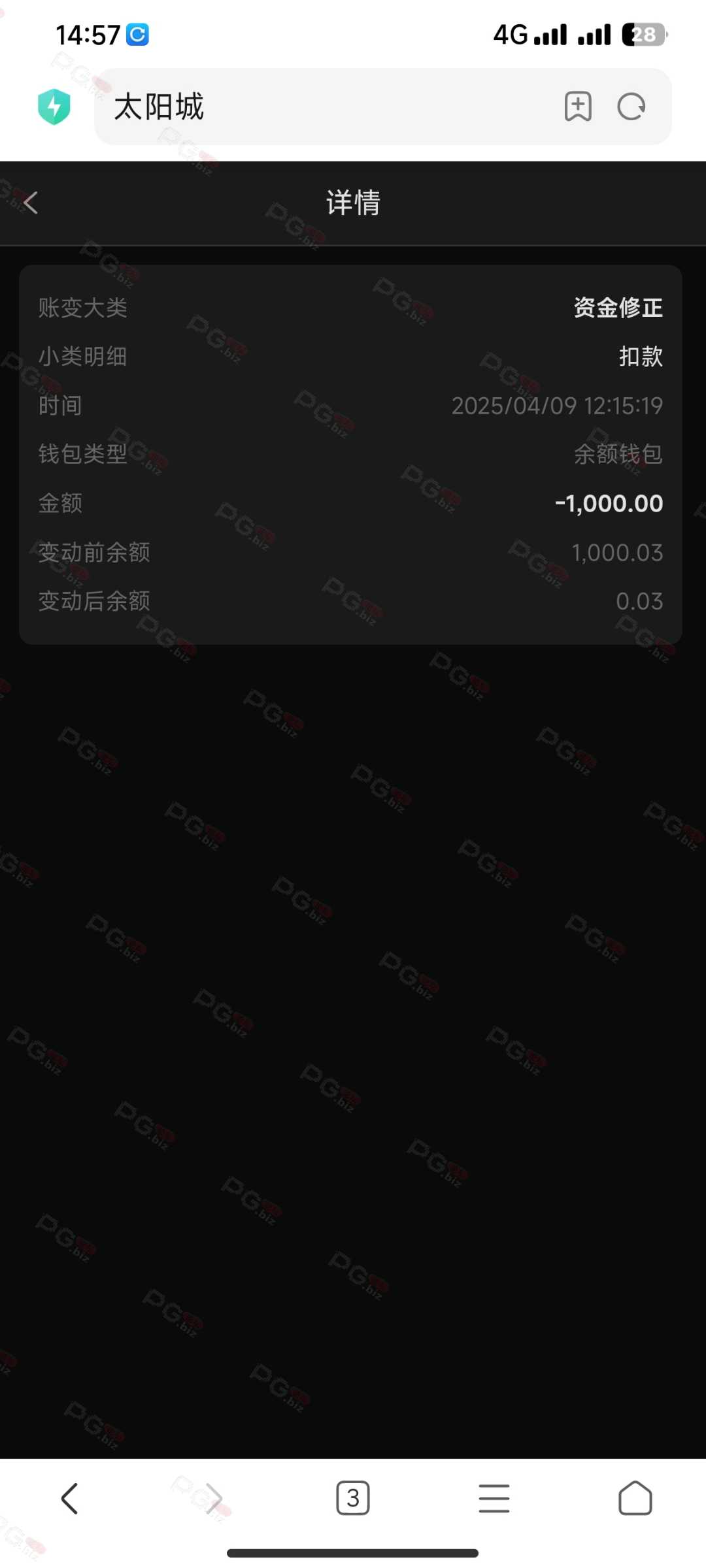The width and height of the screenshot is (706, 1568).
Task: Go back from the 详情 page
Action: (30, 203)
